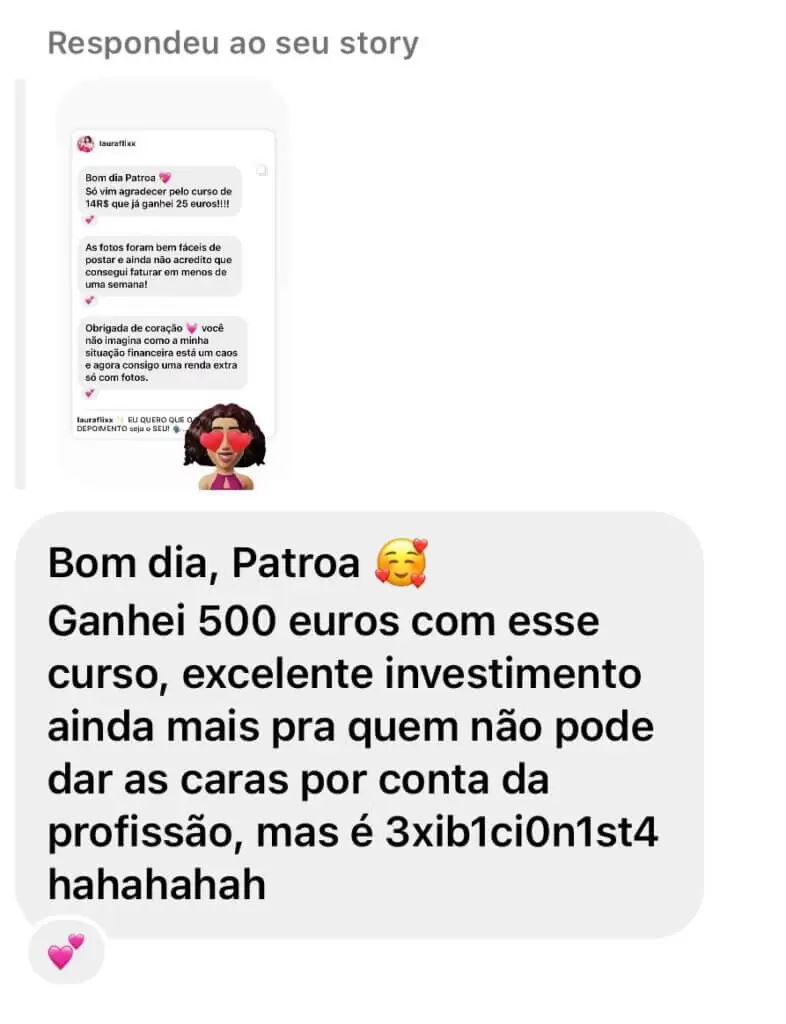
Task: Tap the hearts reaction under the message
Action: point(66,951)
